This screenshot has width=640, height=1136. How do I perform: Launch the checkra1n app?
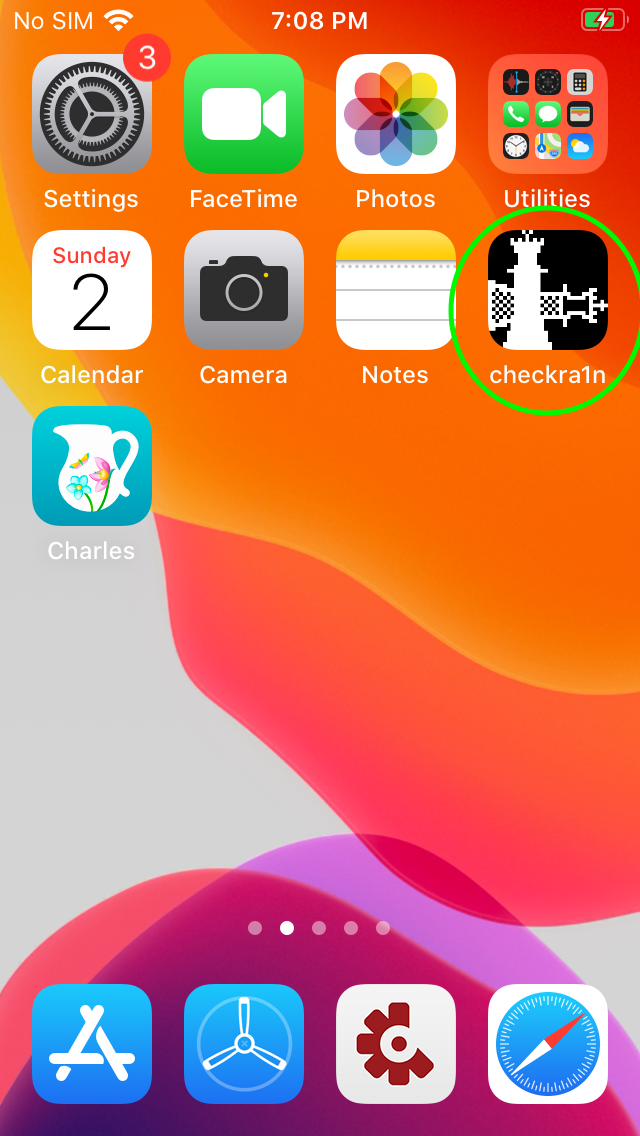[548, 290]
